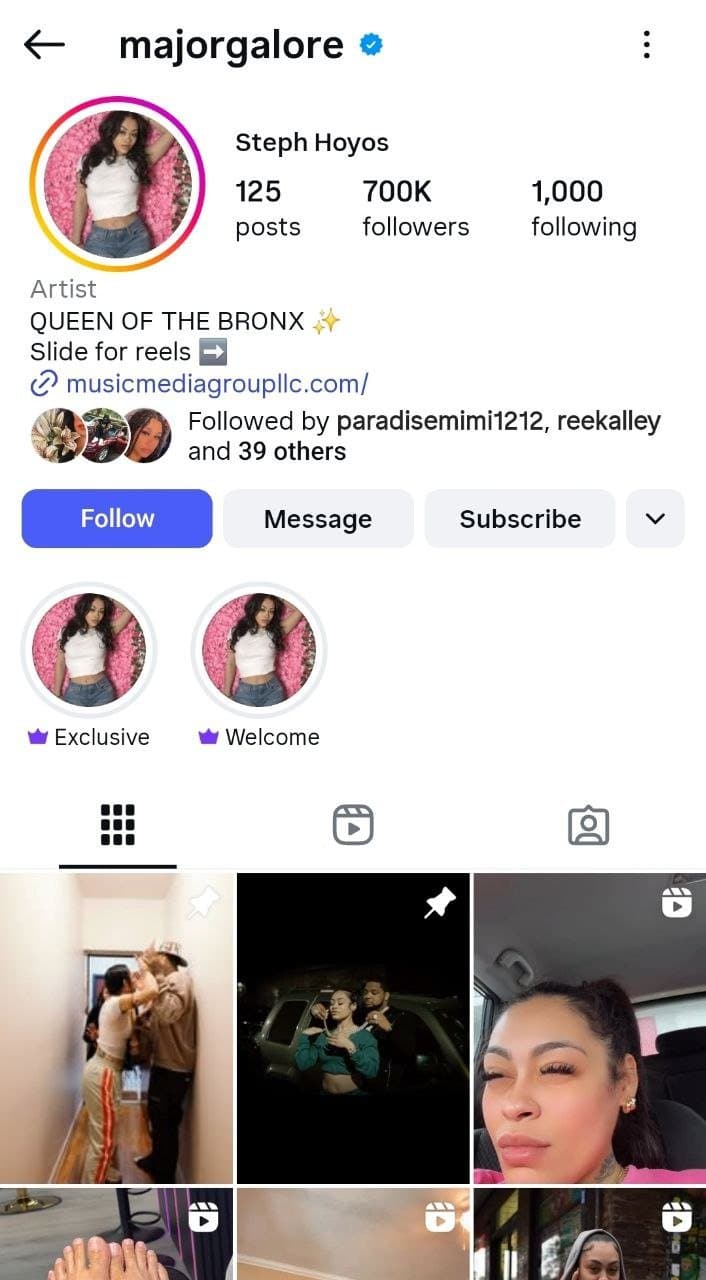Switch to the posts grid tab
Screen dimensions: 706x1280
tap(117, 825)
